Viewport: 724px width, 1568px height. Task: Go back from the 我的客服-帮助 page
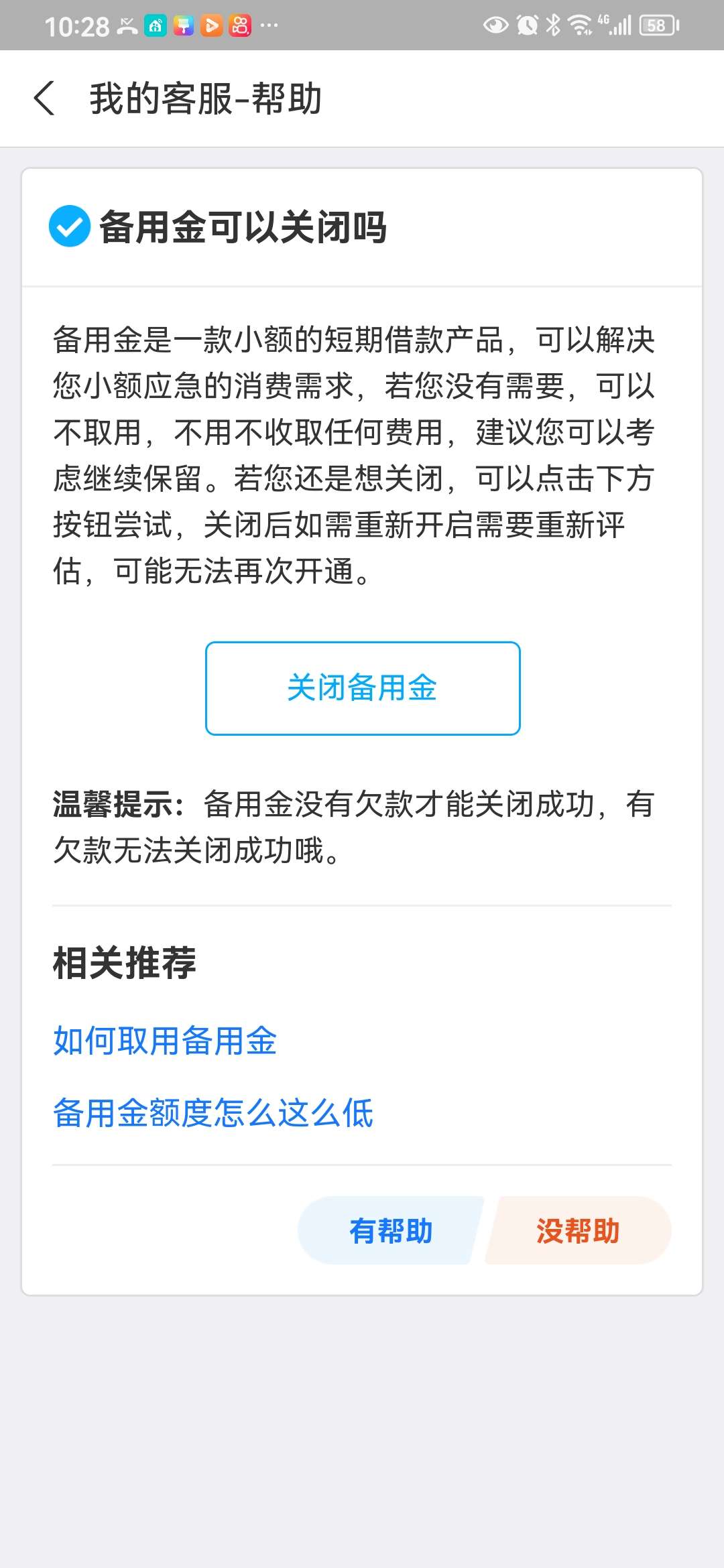pyautogui.click(x=44, y=99)
